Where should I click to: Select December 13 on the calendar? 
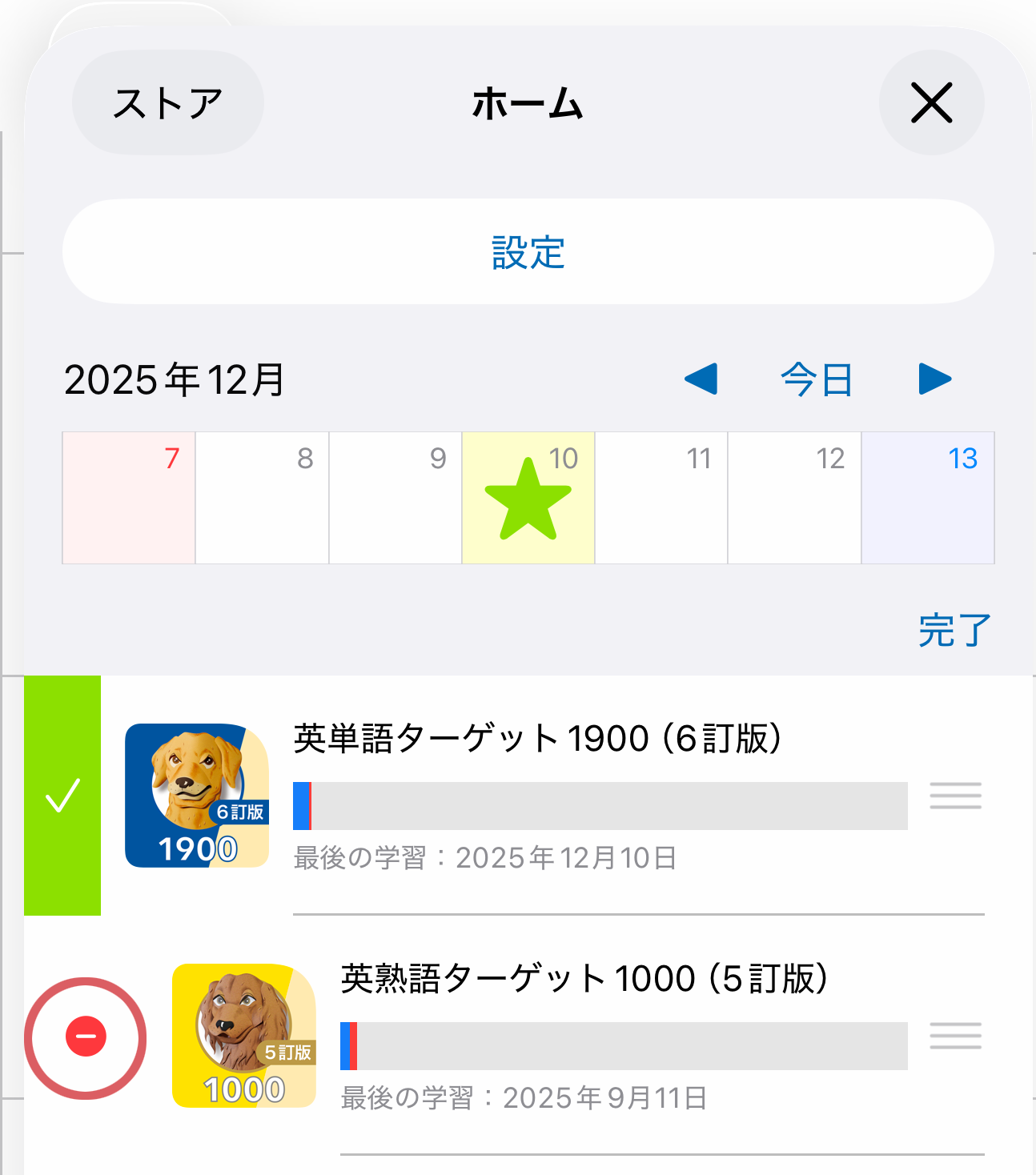pos(927,498)
